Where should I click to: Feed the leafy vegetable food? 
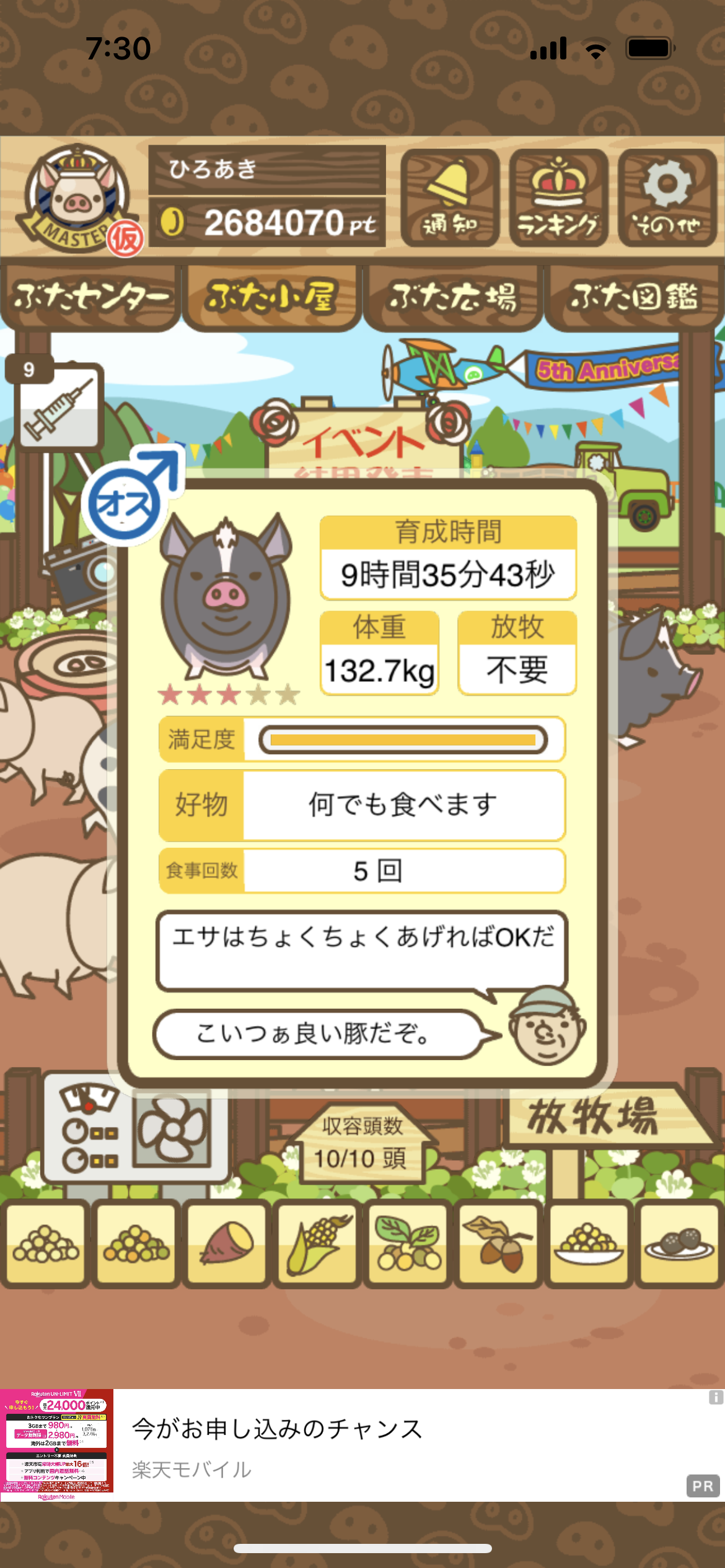[408, 1244]
